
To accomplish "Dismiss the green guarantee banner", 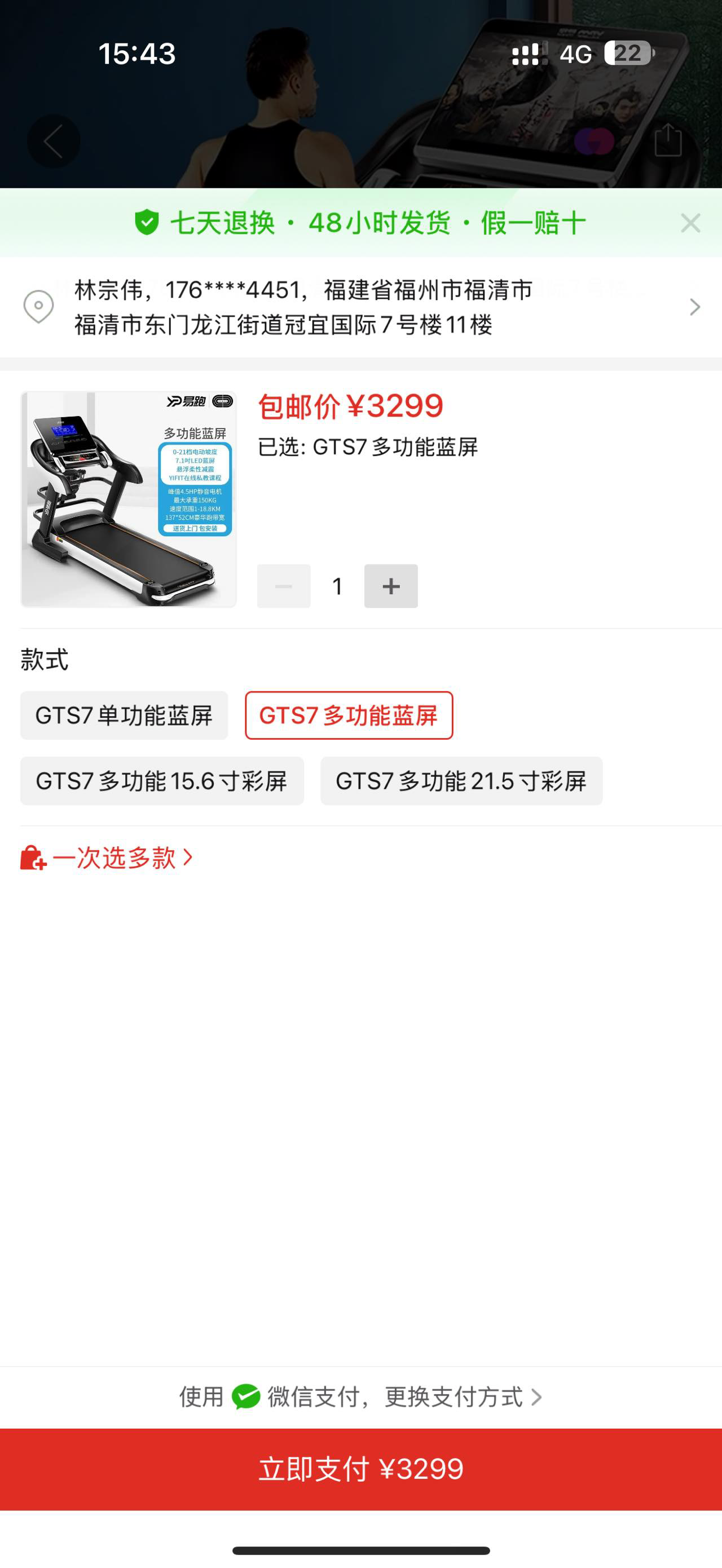I will click(x=690, y=223).
